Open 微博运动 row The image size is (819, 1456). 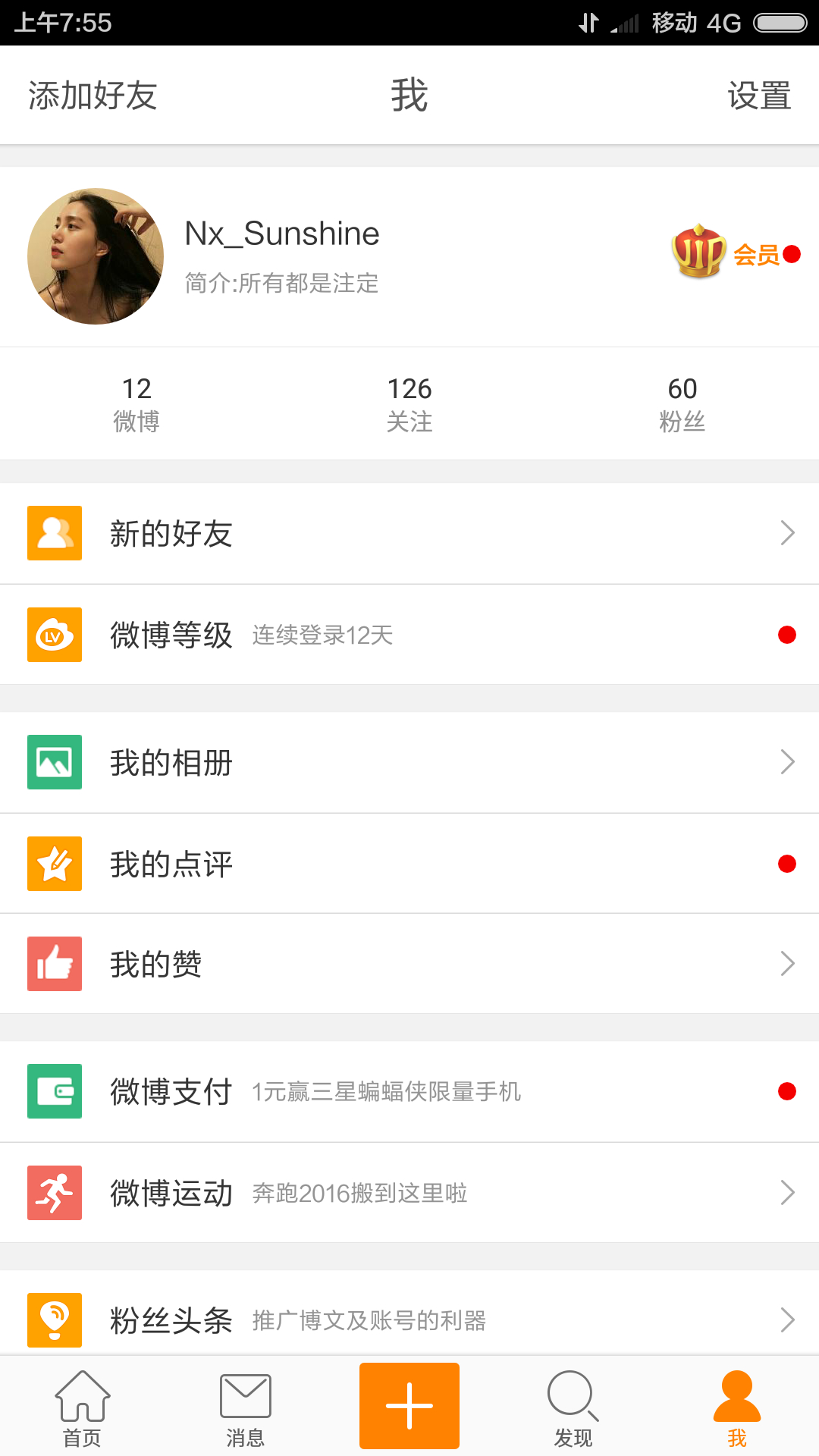tap(409, 1193)
